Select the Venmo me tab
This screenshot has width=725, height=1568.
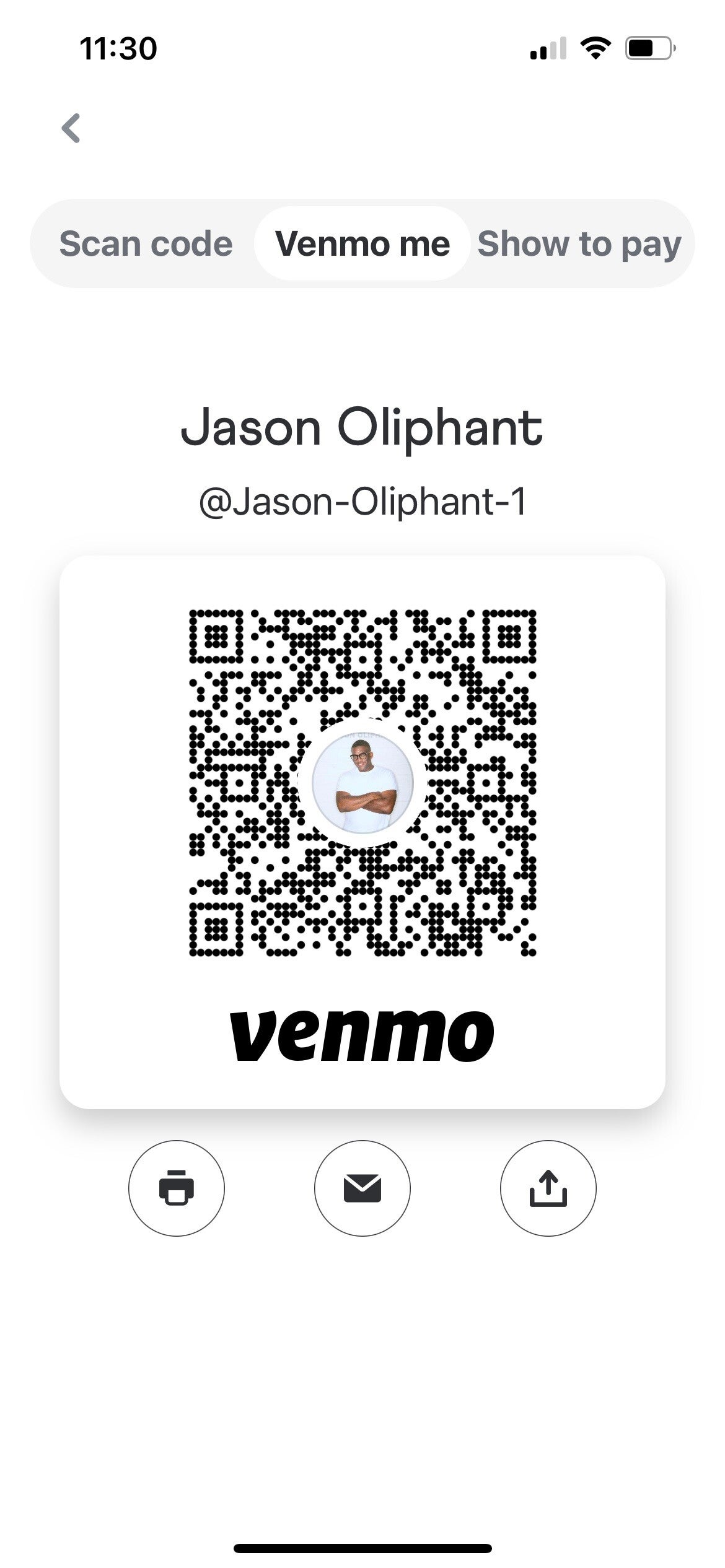[362, 243]
